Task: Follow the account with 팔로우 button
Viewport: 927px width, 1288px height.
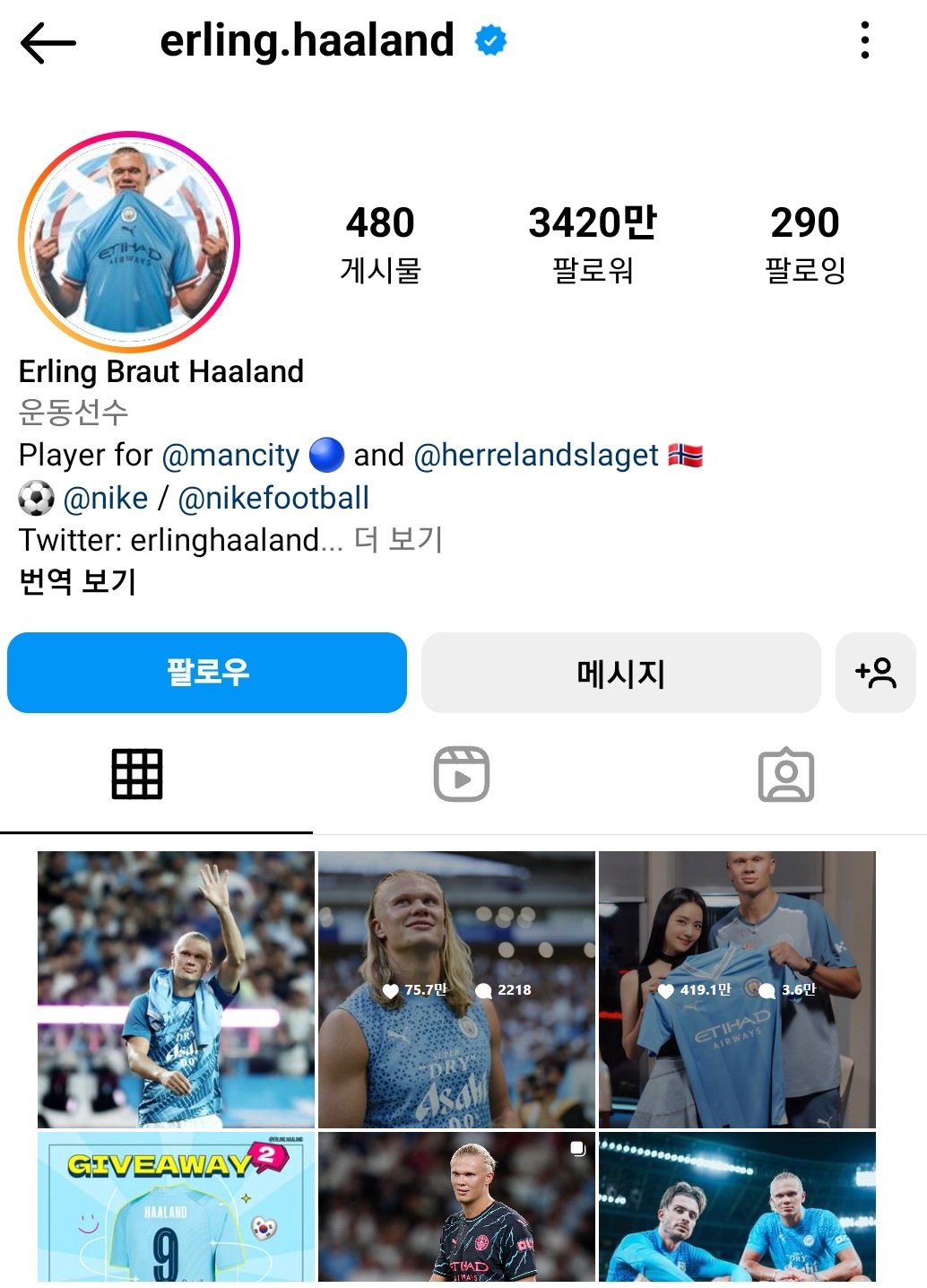Action: pyautogui.click(x=207, y=673)
